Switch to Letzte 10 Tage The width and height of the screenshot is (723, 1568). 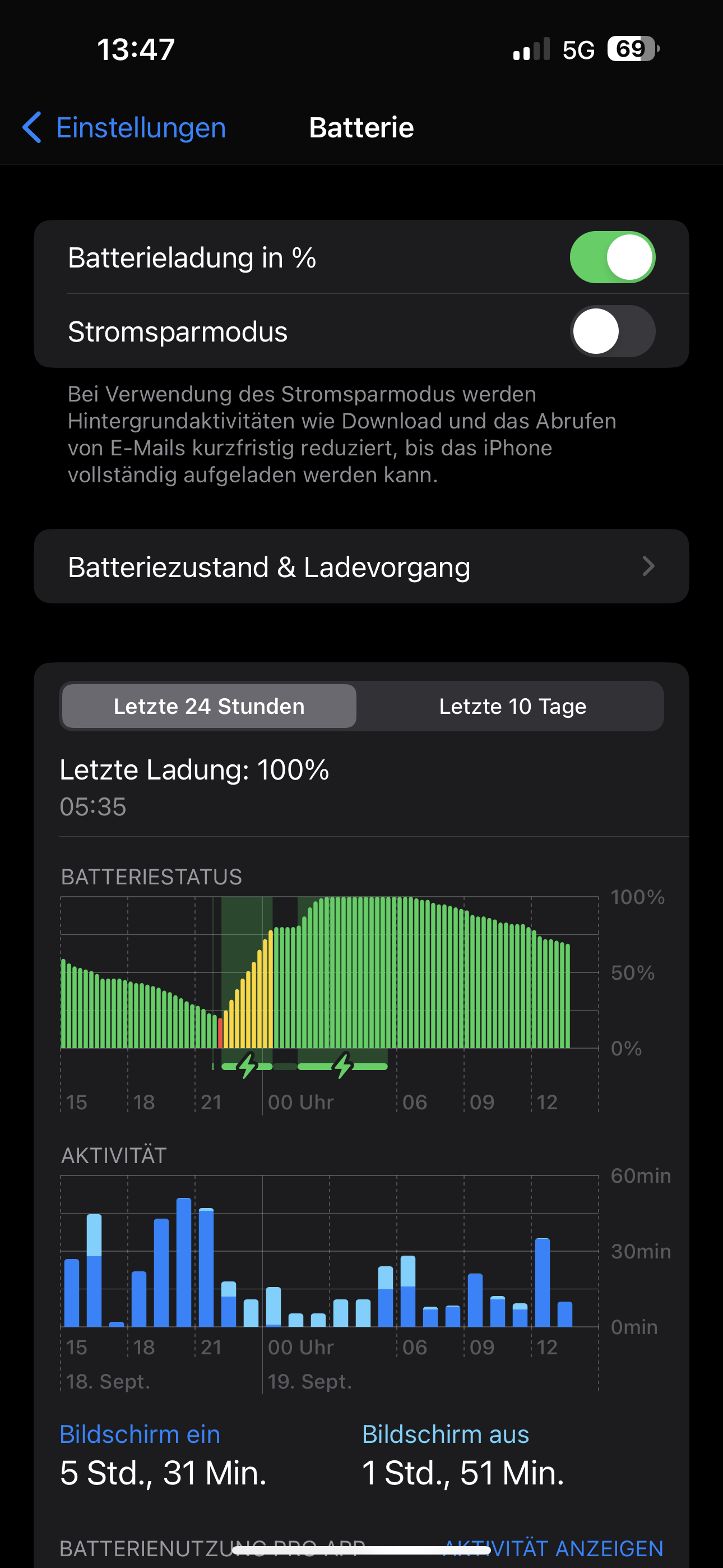pos(512,706)
